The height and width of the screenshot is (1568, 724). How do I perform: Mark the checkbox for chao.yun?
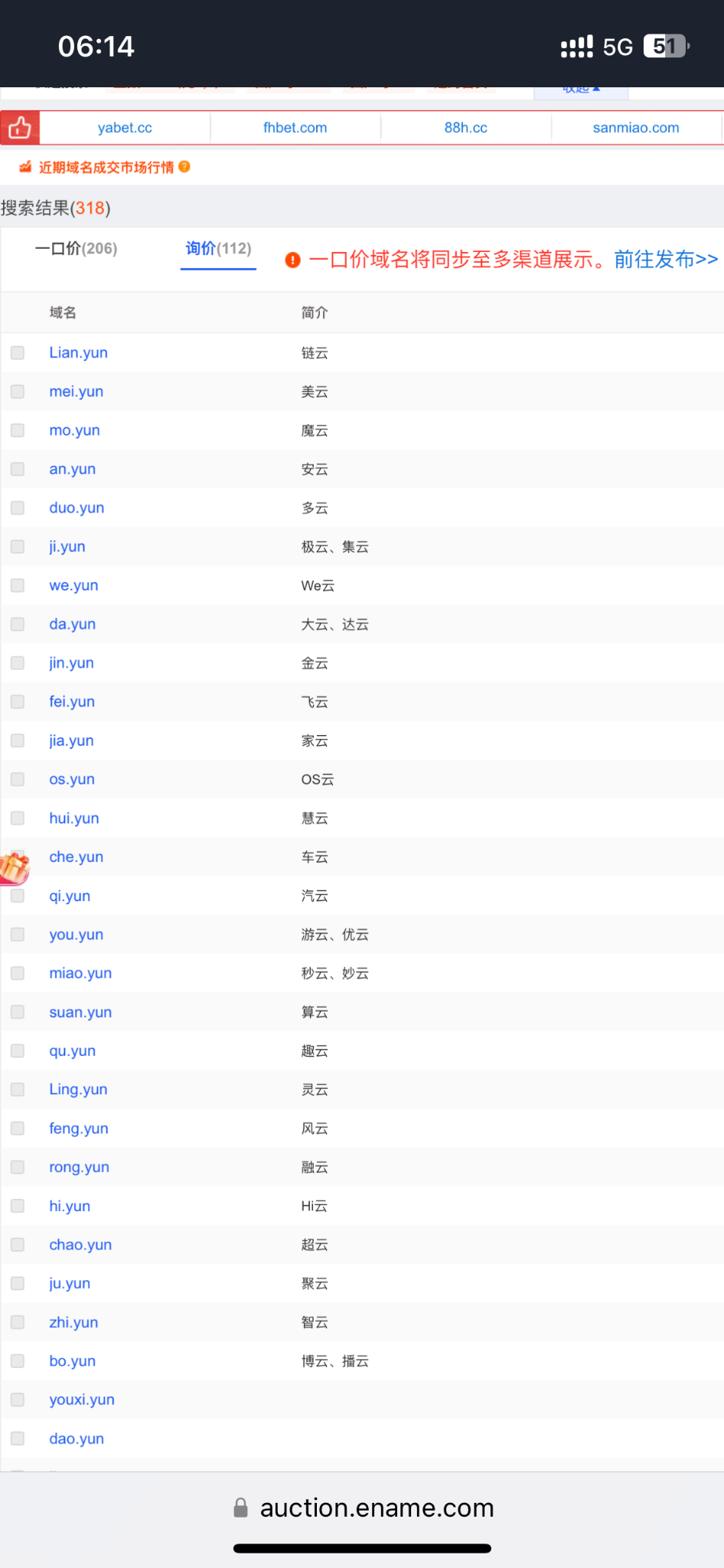(18, 1245)
